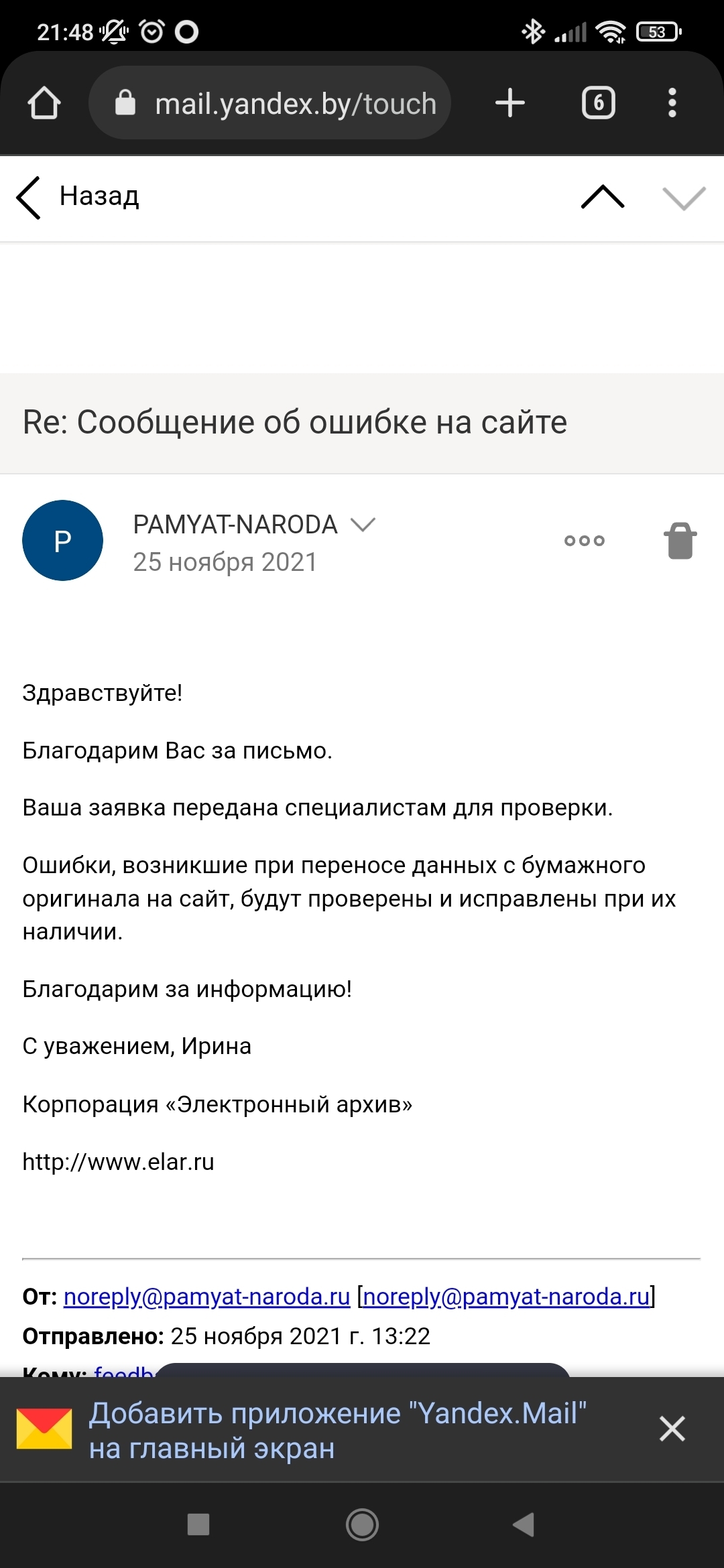The image size is (724, 1568).
Task: Open the three-dot message actions menu
Action: pos(585,540)
